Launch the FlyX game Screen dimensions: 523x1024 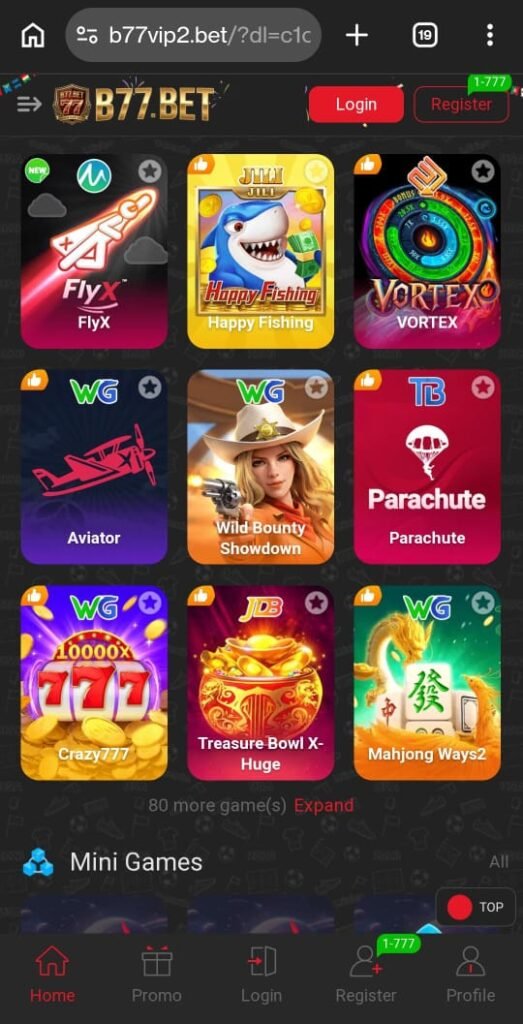[94, 251]
